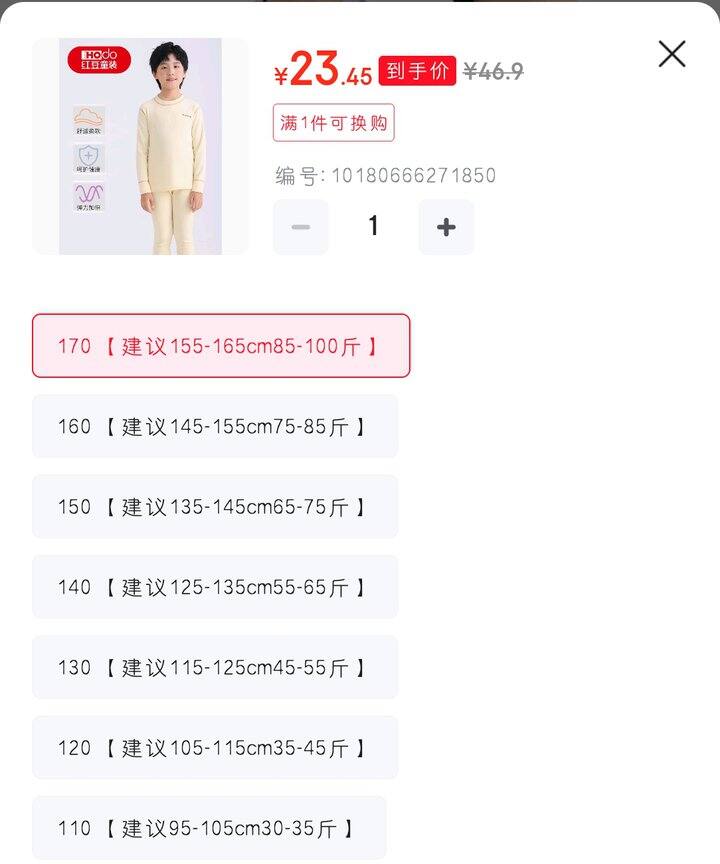
Task: Pick size 150 (135-145cm)
Action: coord(215,507)
